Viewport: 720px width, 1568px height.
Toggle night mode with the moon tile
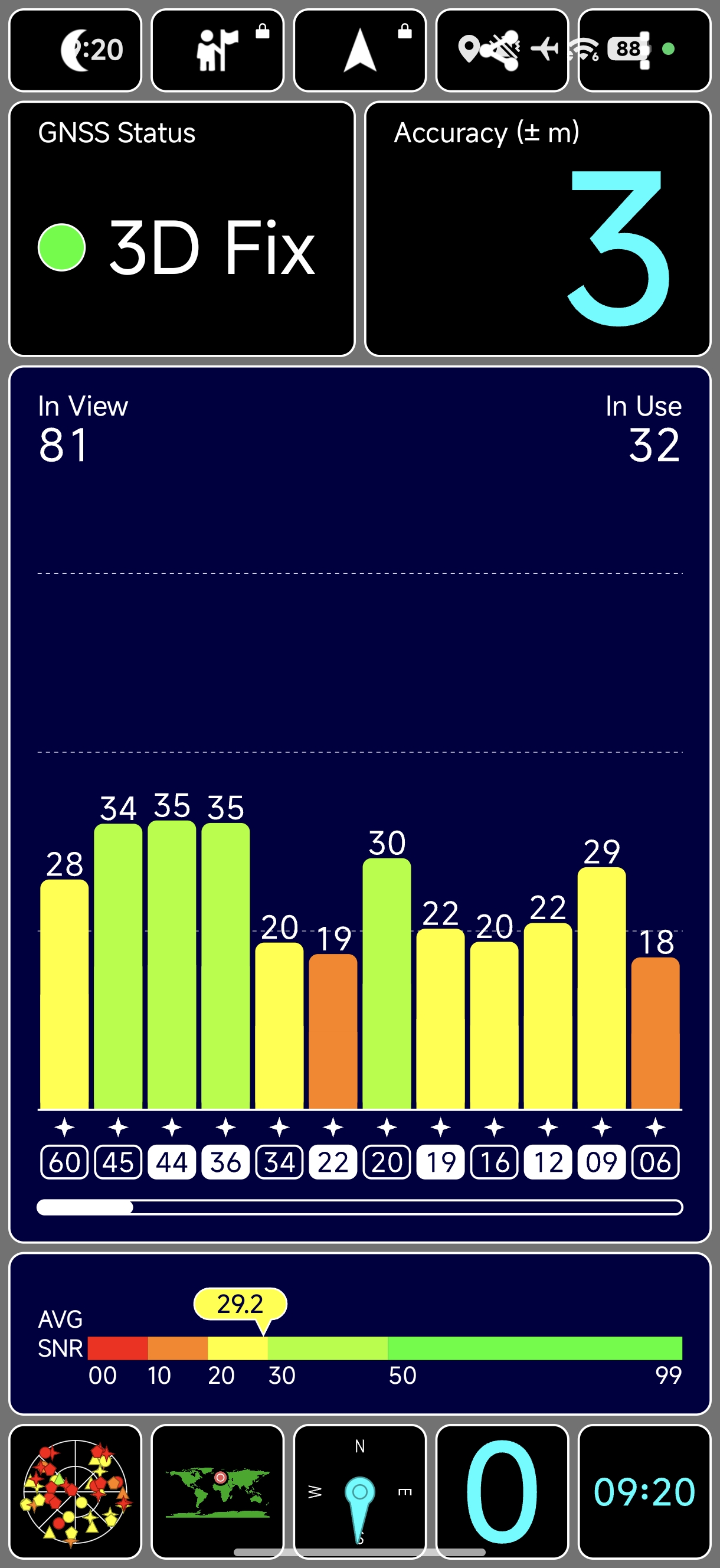click(75, 50)
